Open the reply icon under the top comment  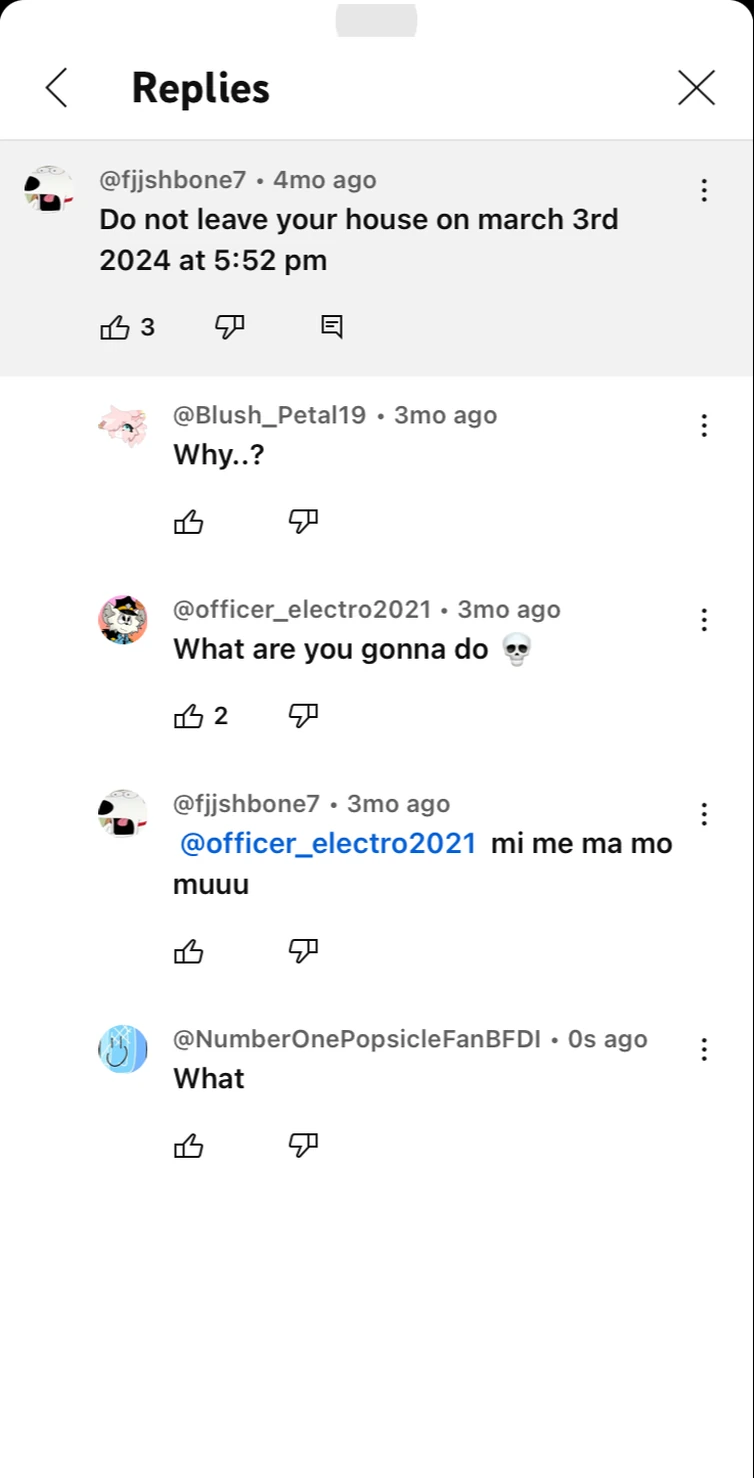point(331,327)
